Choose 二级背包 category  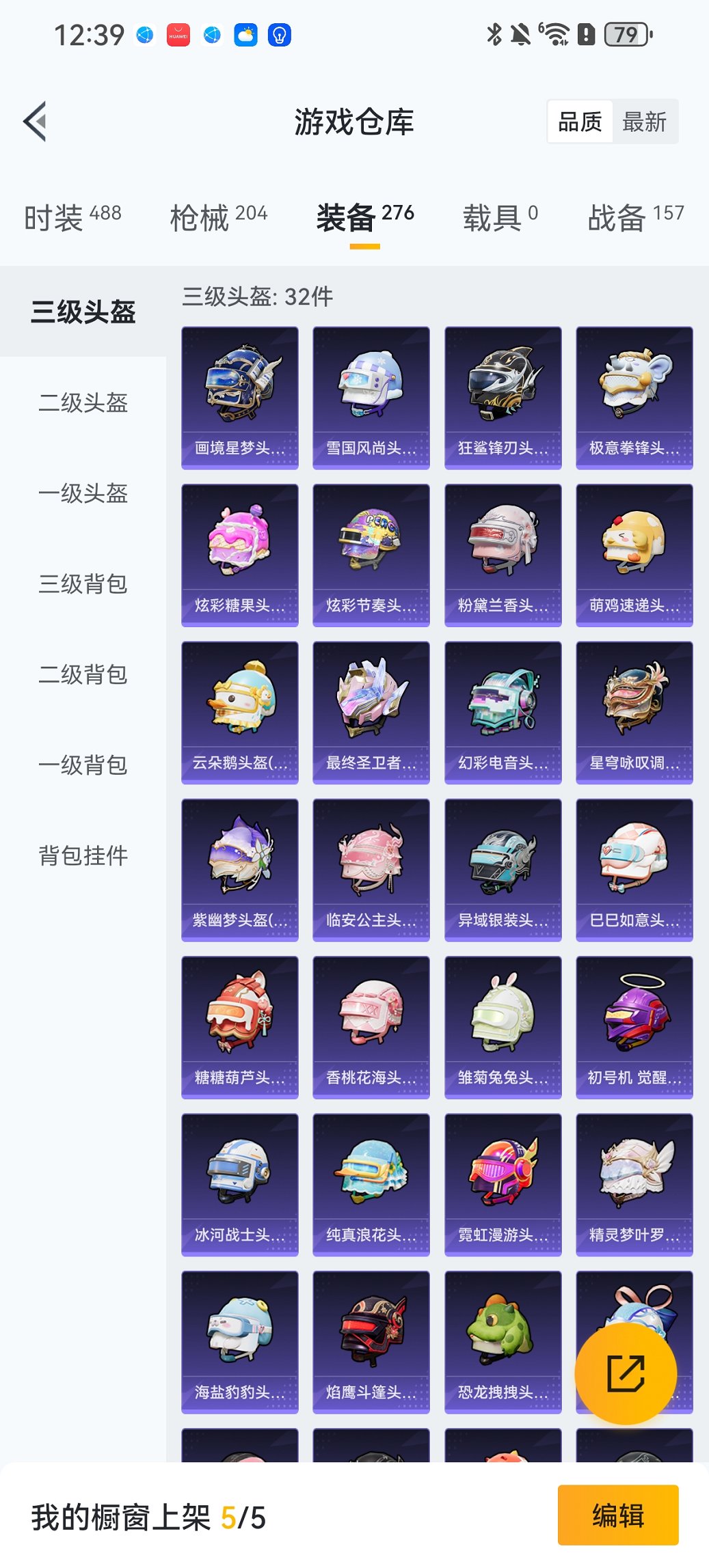[x=83, y=674]
